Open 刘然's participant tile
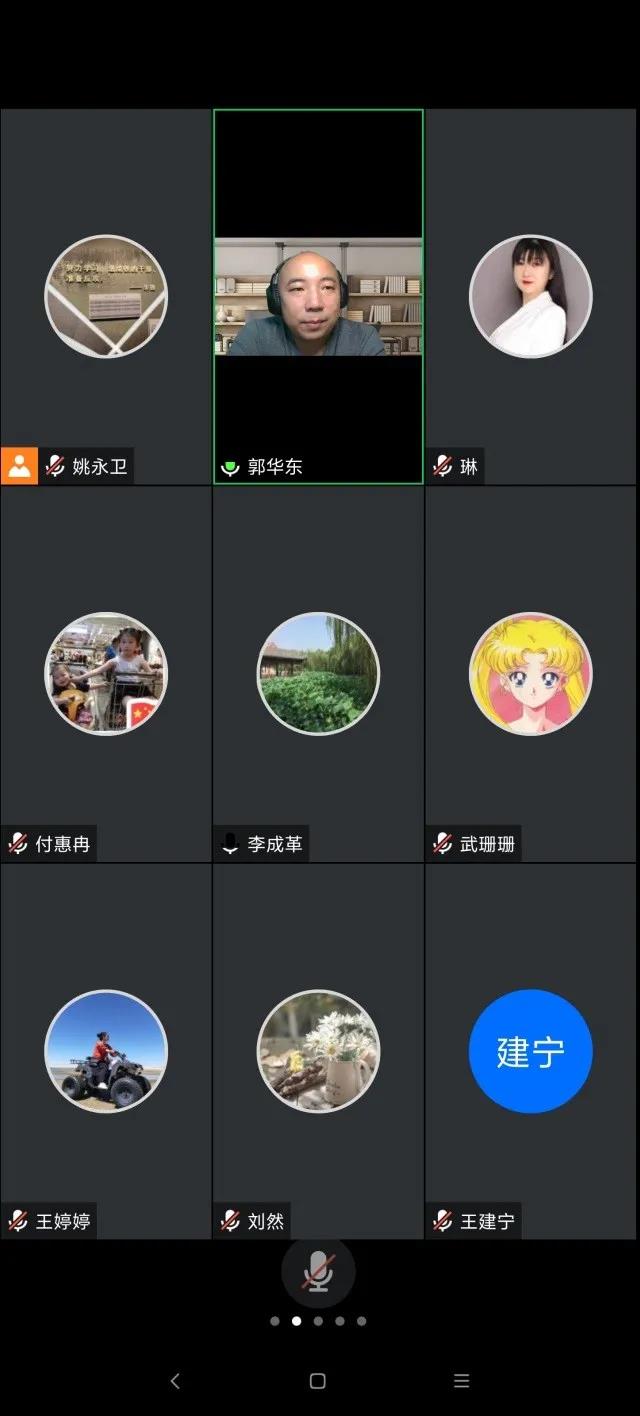Screen dimensions: 640x1416 [318, 1051]
